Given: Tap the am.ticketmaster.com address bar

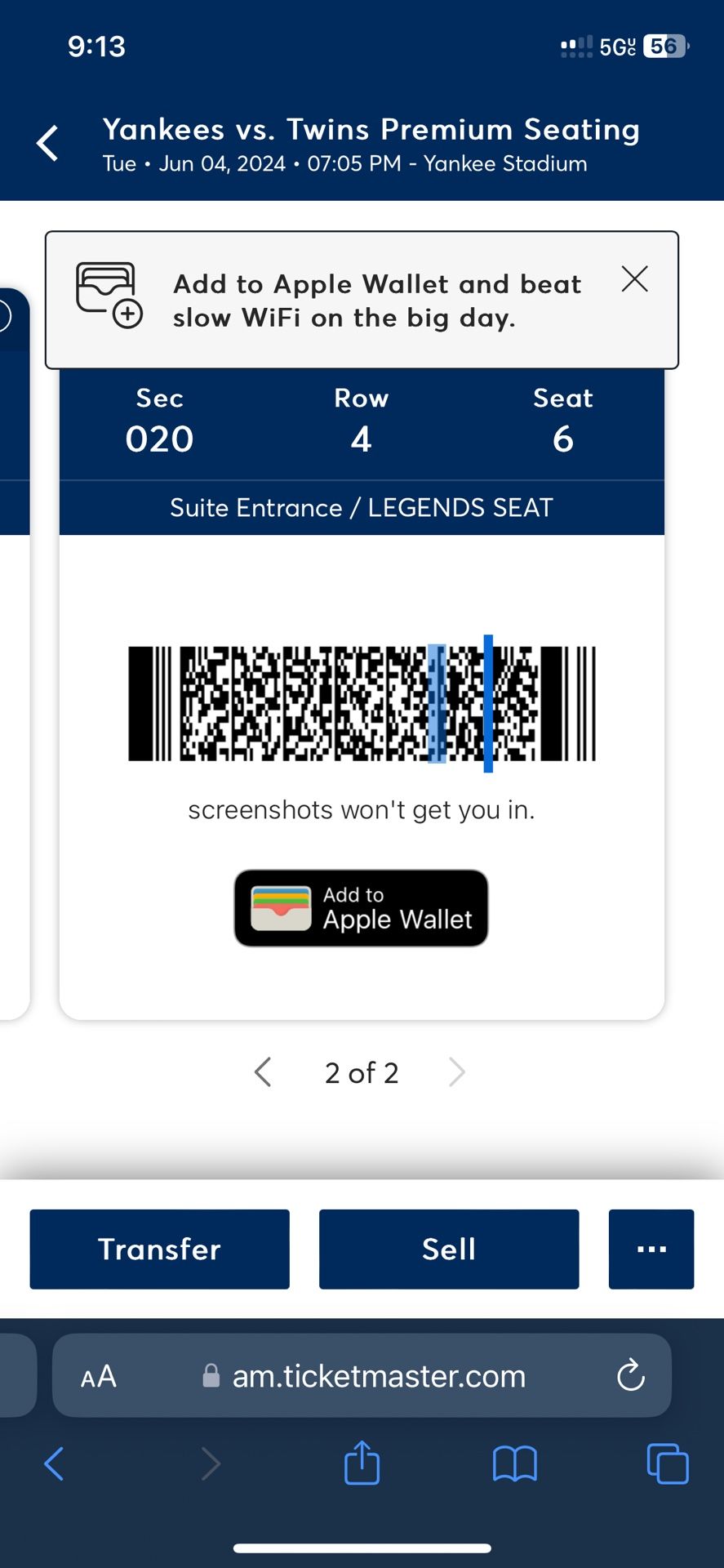Looking at the screenshot, I should [x=379, y=1376].
